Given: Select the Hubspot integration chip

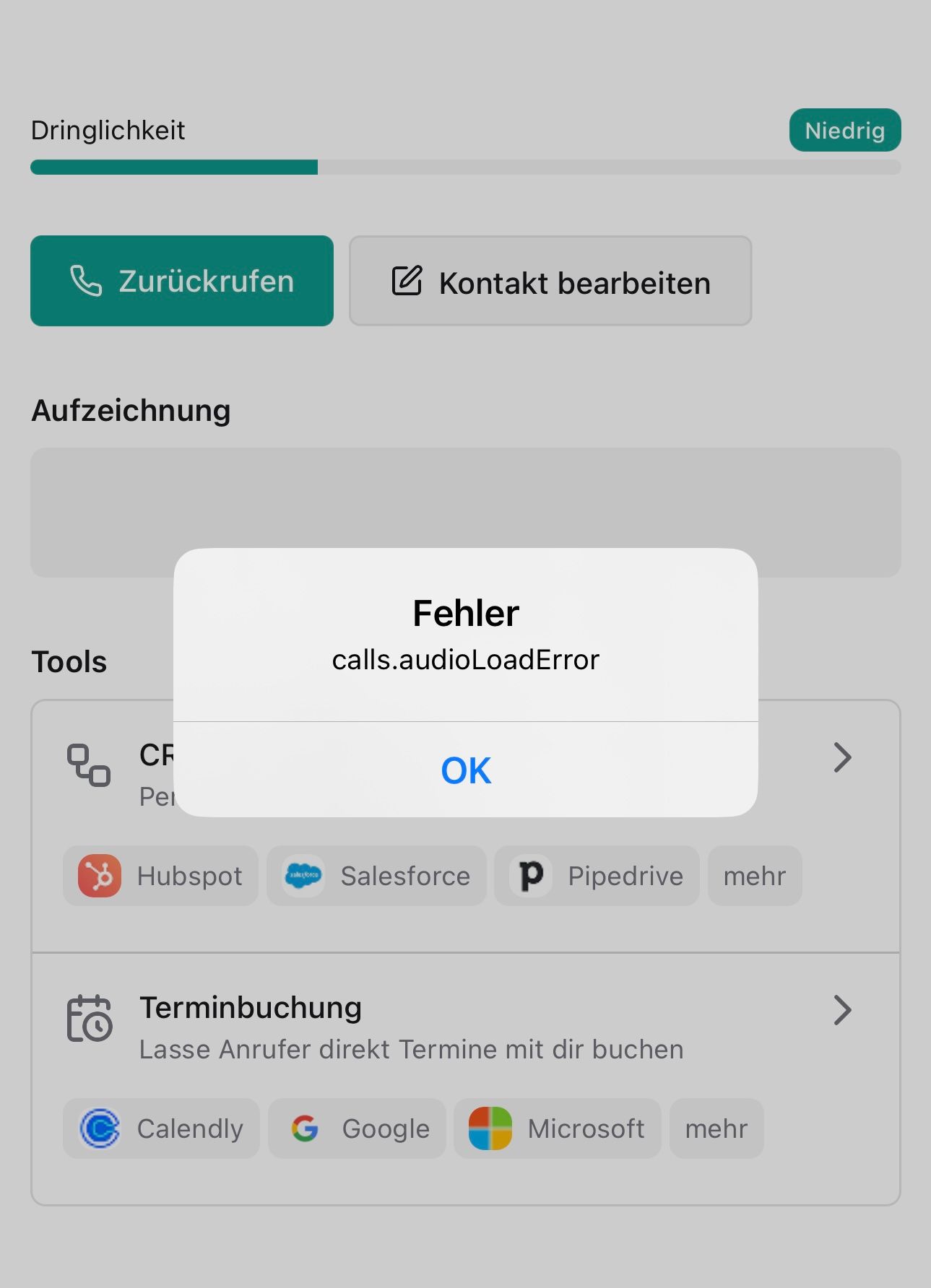Looking at the screenshot, I should point(160,876).
